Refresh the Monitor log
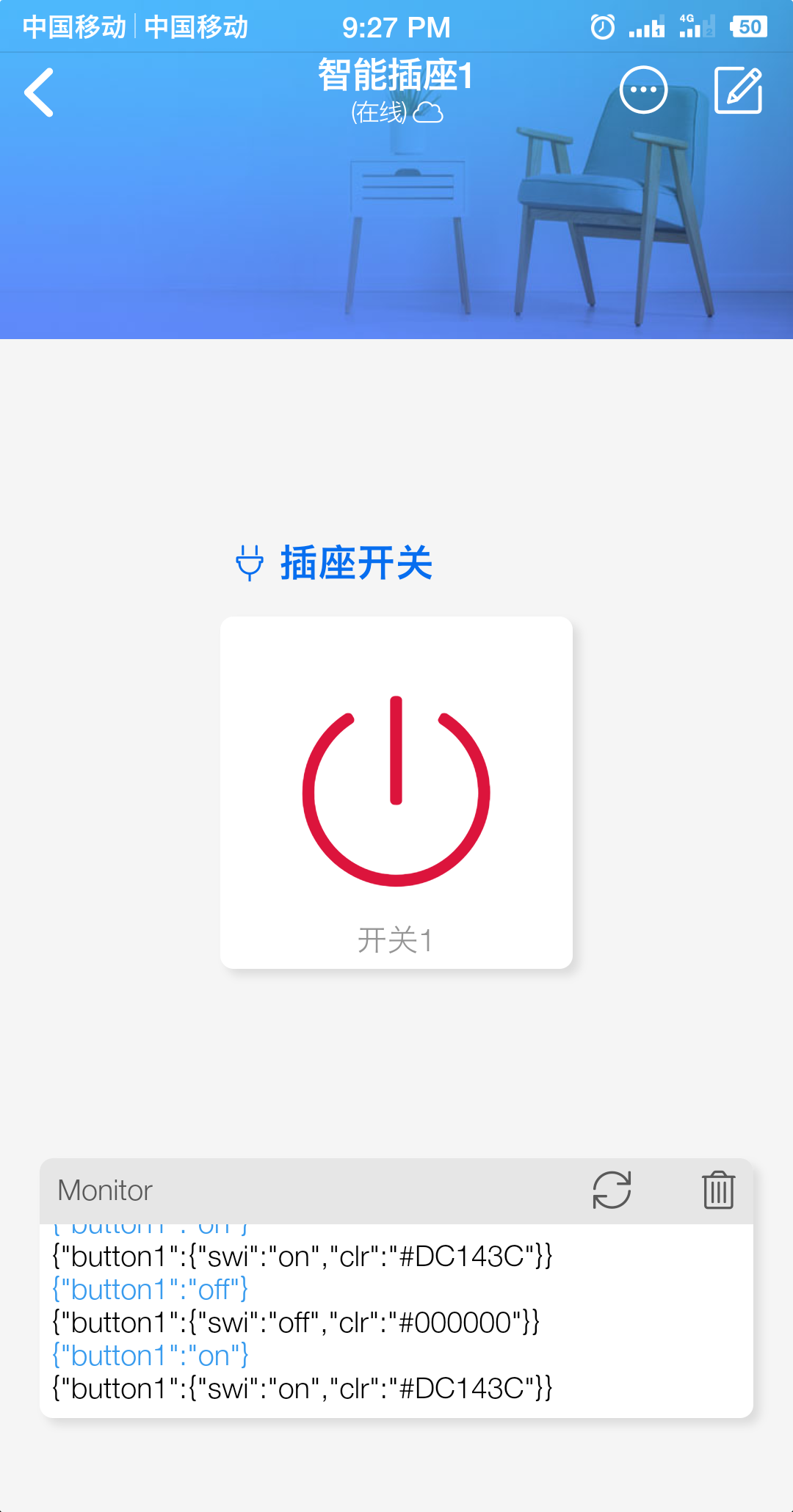The image size is (793, 1512). click(x=612, y=1190)
